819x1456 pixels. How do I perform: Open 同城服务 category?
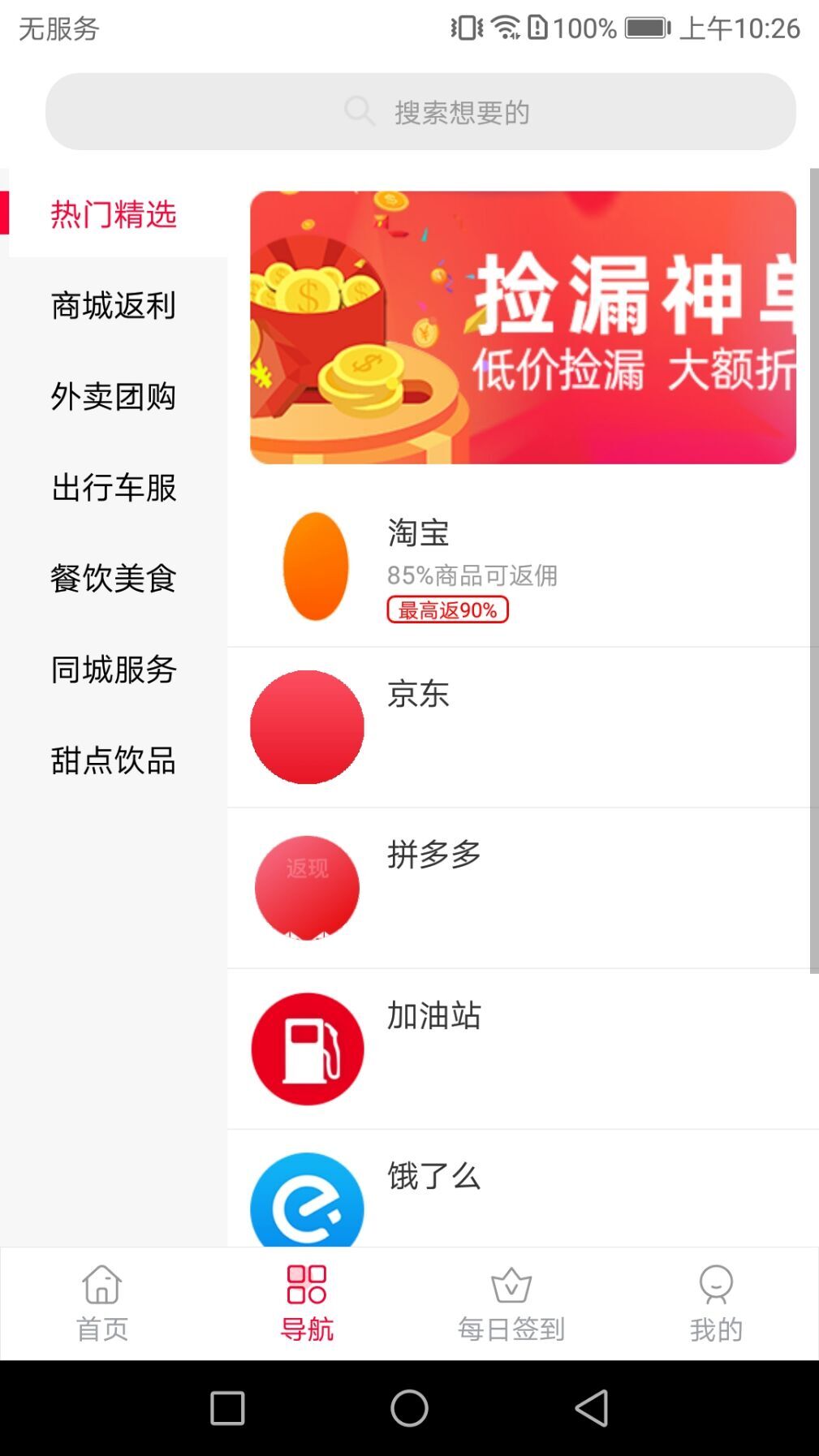point(114,670)
